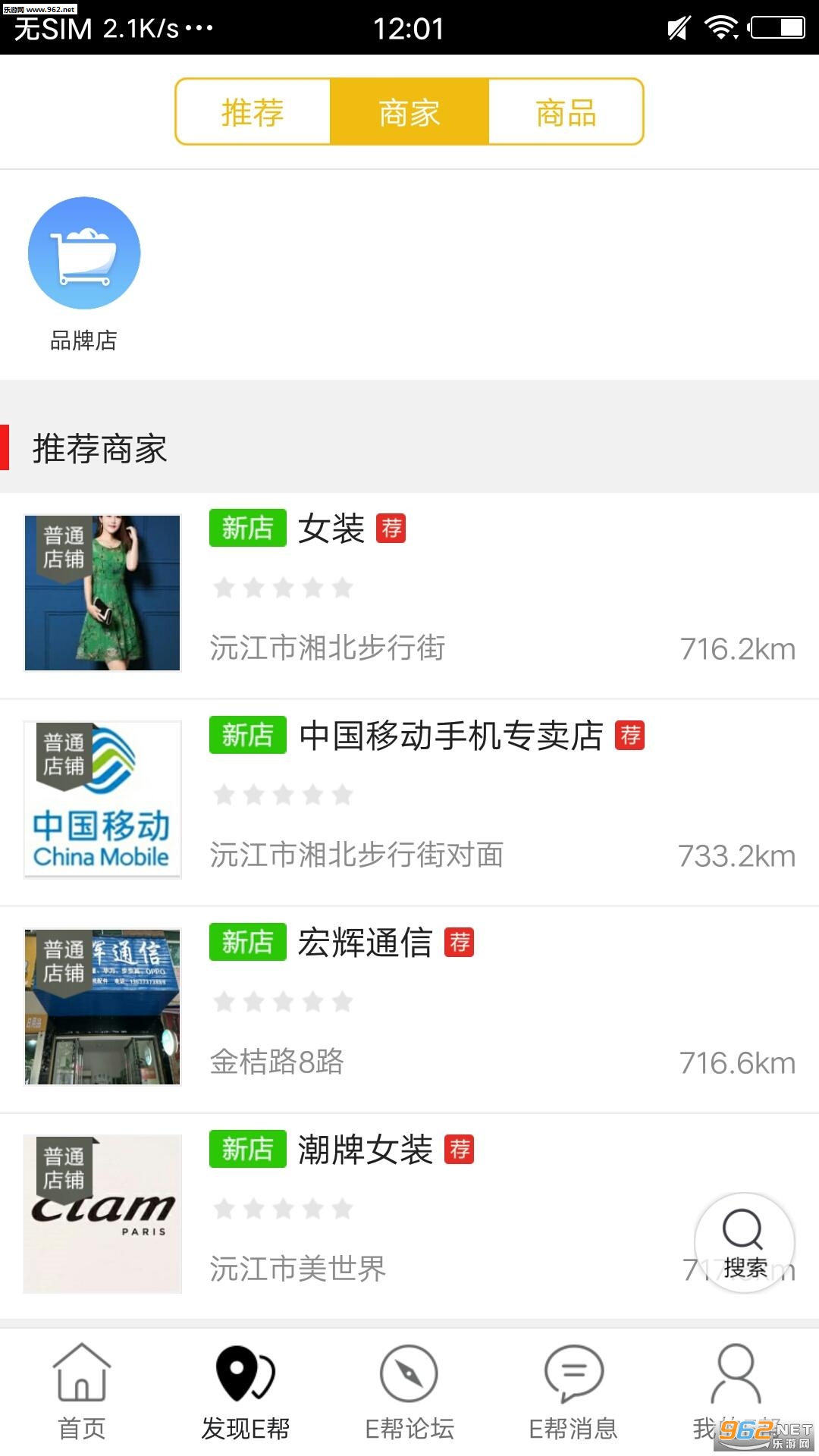Tap the floating 搜索 search button

click(x=744, y=1242)
